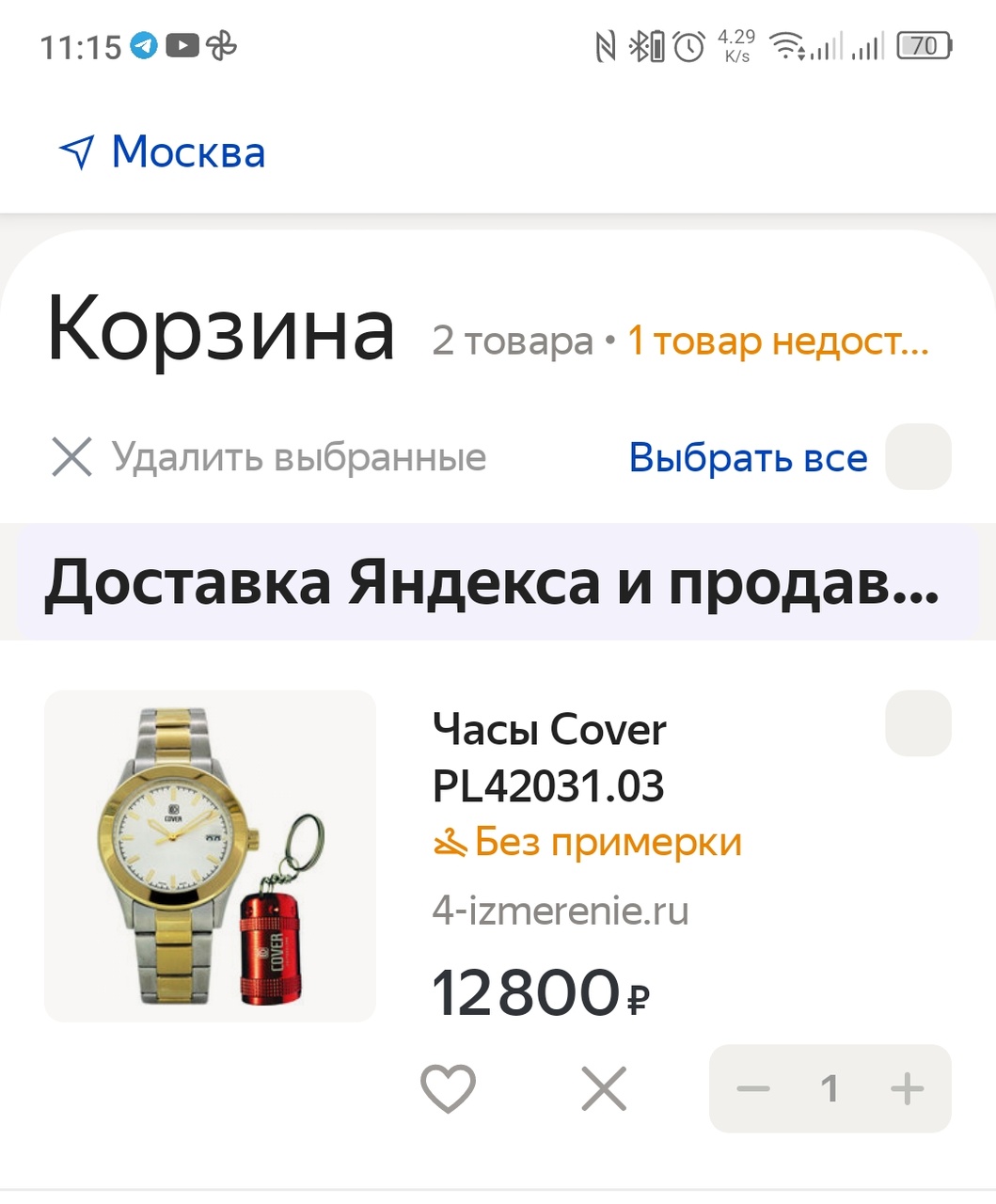Decrease the watch quantity by one
996x1204 pixels.
(753, 1089)
